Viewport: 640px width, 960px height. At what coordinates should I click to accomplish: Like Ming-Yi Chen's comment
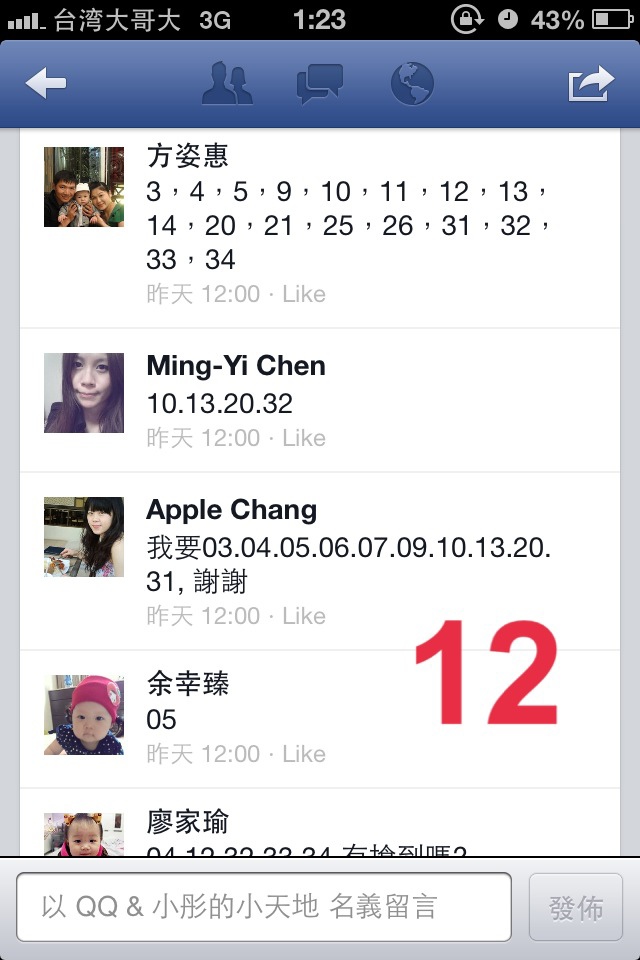coord(304,438)
